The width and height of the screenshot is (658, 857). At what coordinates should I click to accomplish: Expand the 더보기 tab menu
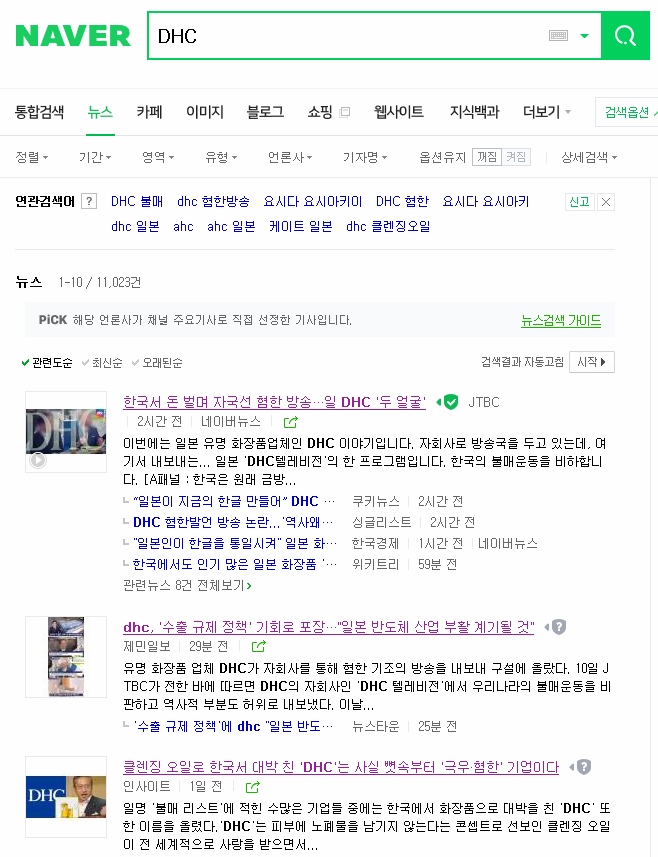pyautogui.click(x=546, y=112)
